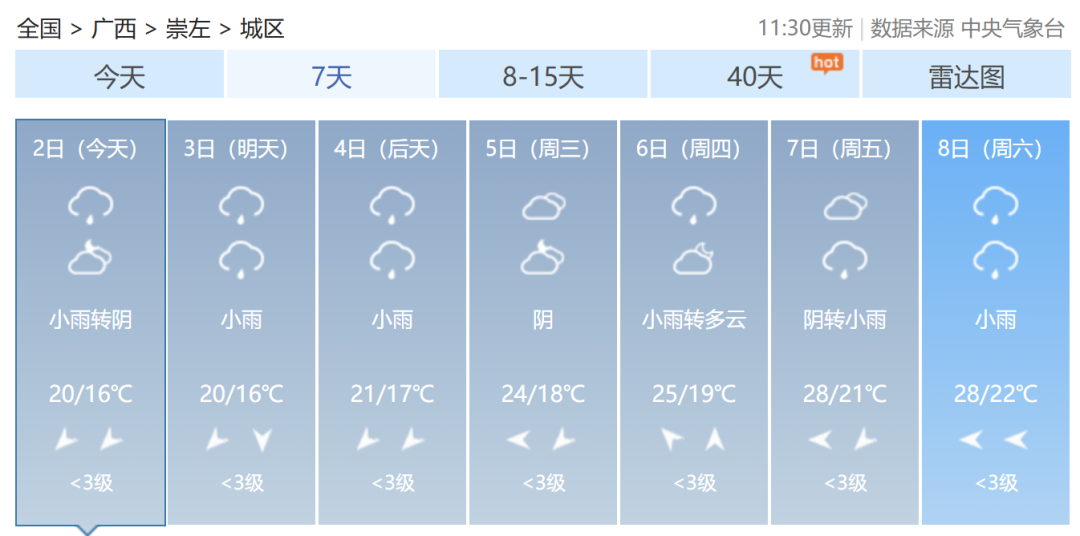Select the 2日(今天) forecast card
1080x536 pixels.
click(90, 320)
